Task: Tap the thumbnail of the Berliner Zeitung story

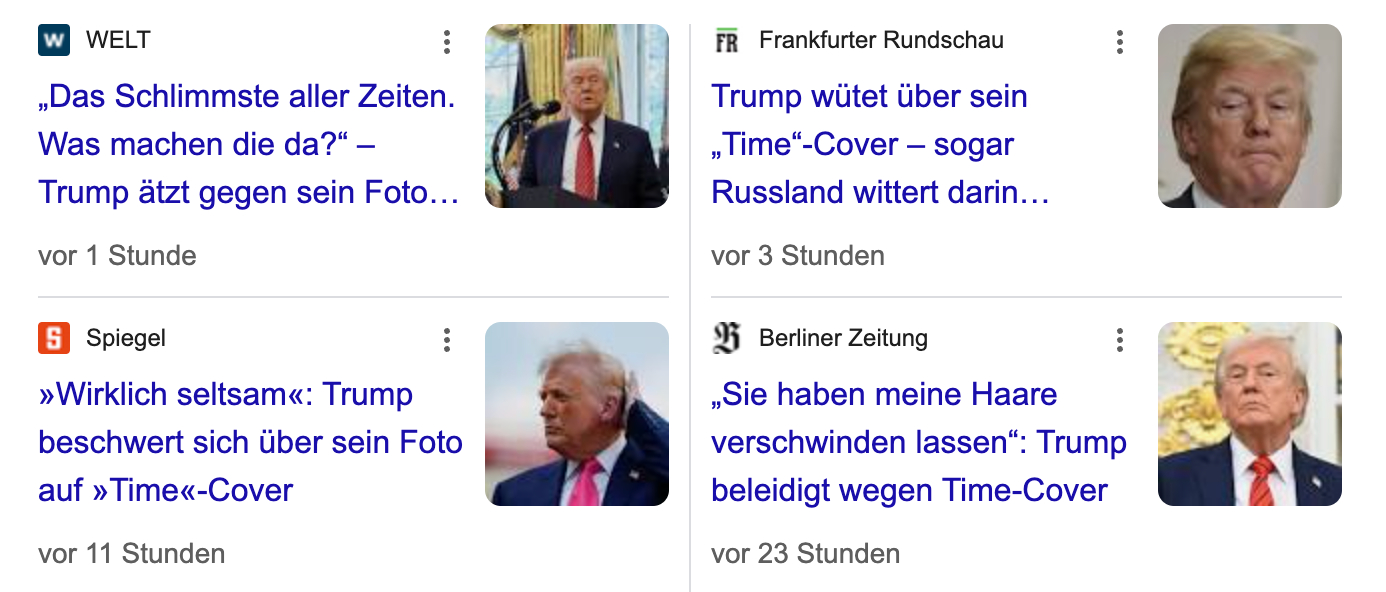Action: click(1249, 414)
